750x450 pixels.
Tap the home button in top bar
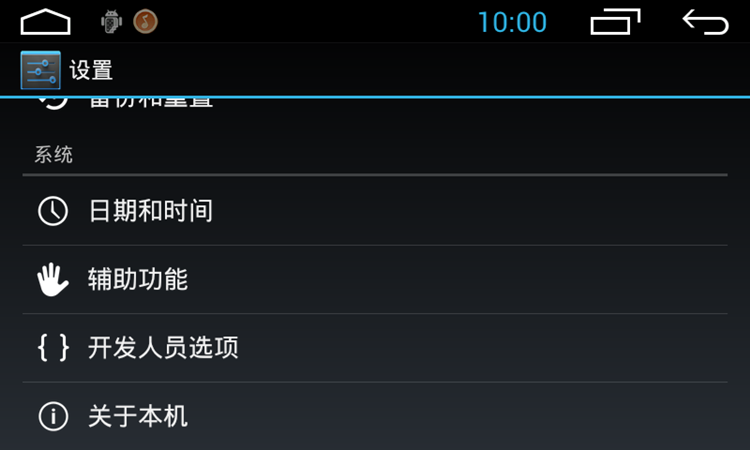[x=46, y=21]
